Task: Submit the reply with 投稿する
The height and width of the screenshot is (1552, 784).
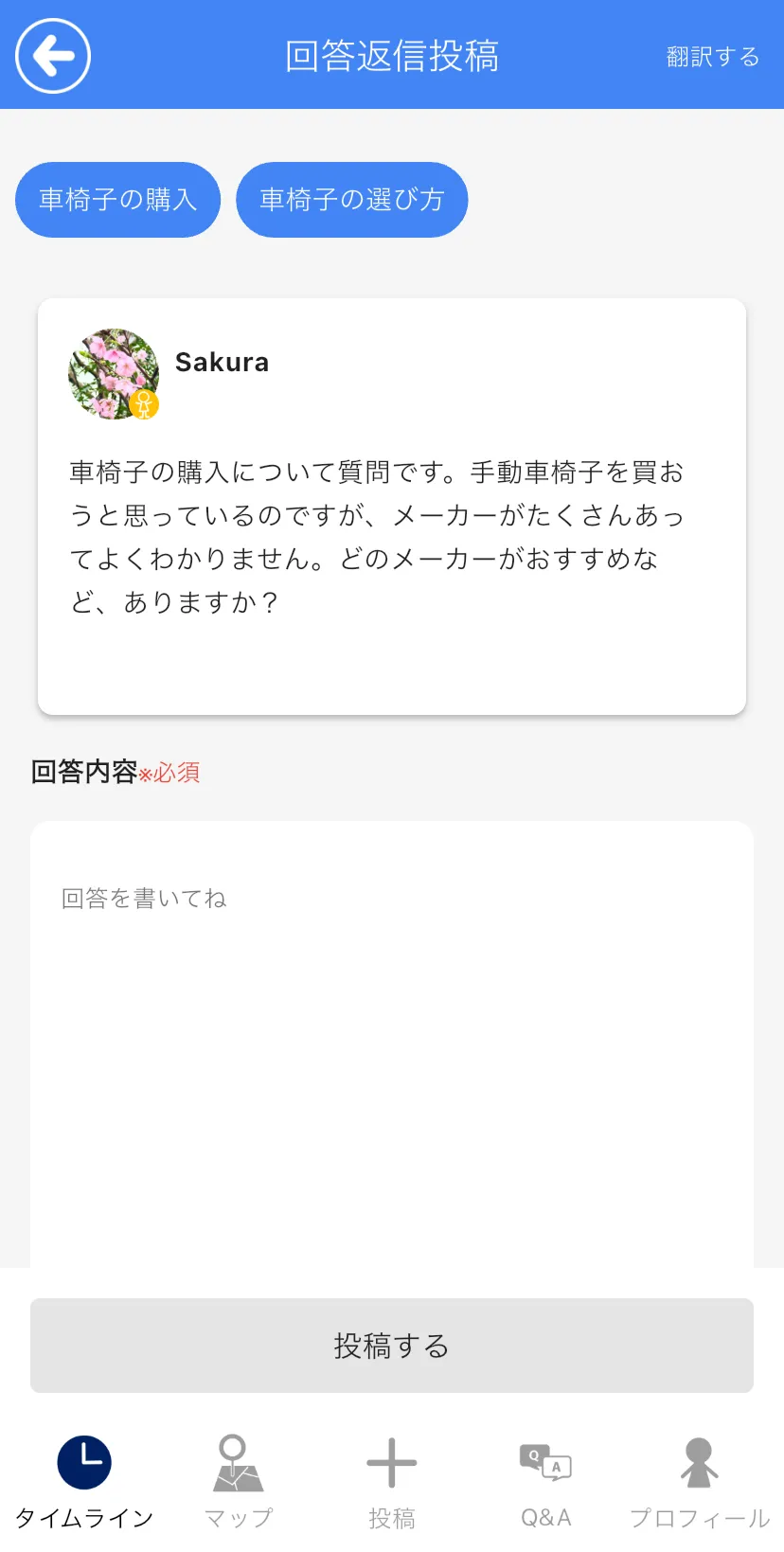Action: point(392,1346)
